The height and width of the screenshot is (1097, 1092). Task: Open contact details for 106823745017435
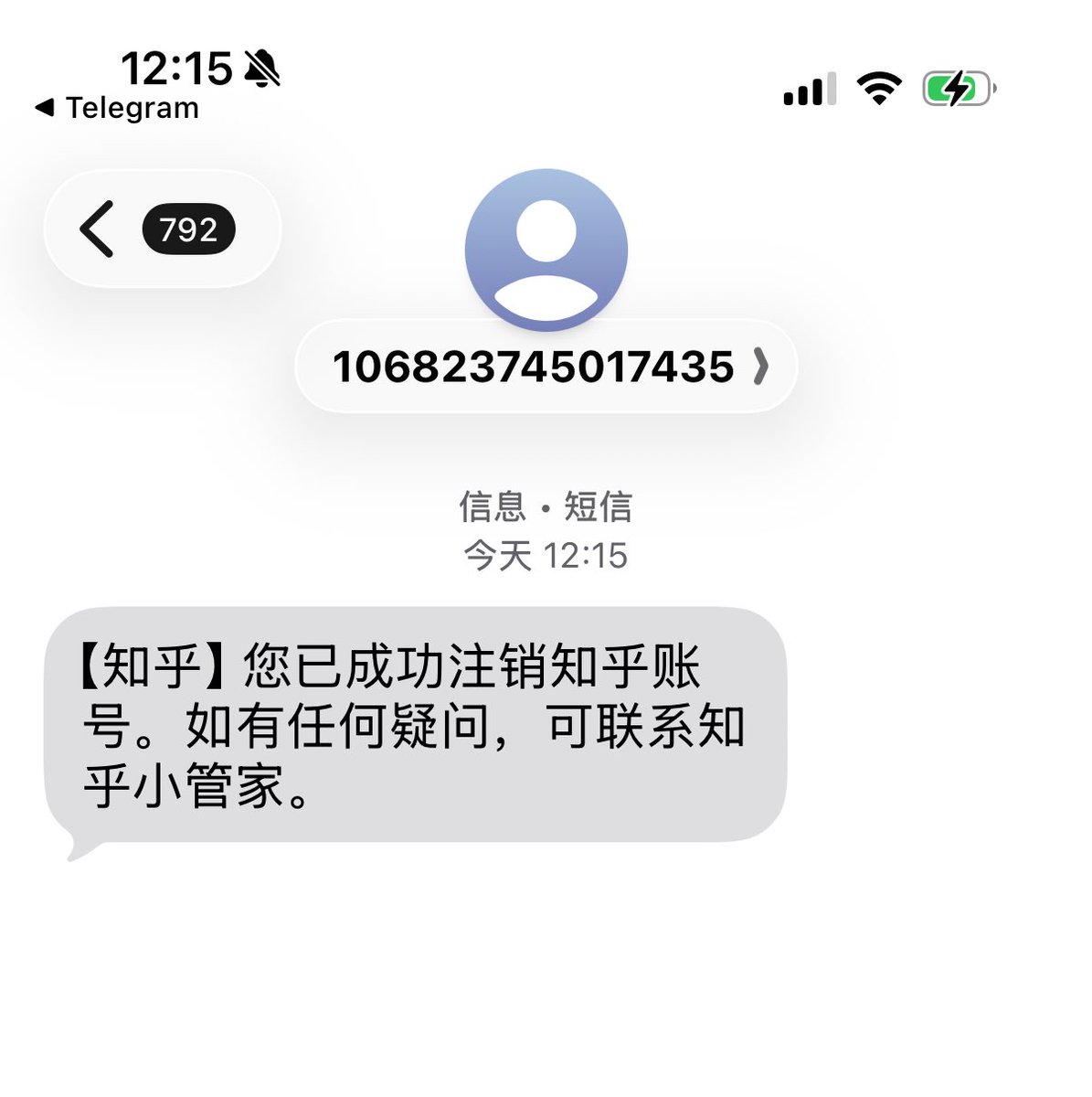(x=546, y=367)
